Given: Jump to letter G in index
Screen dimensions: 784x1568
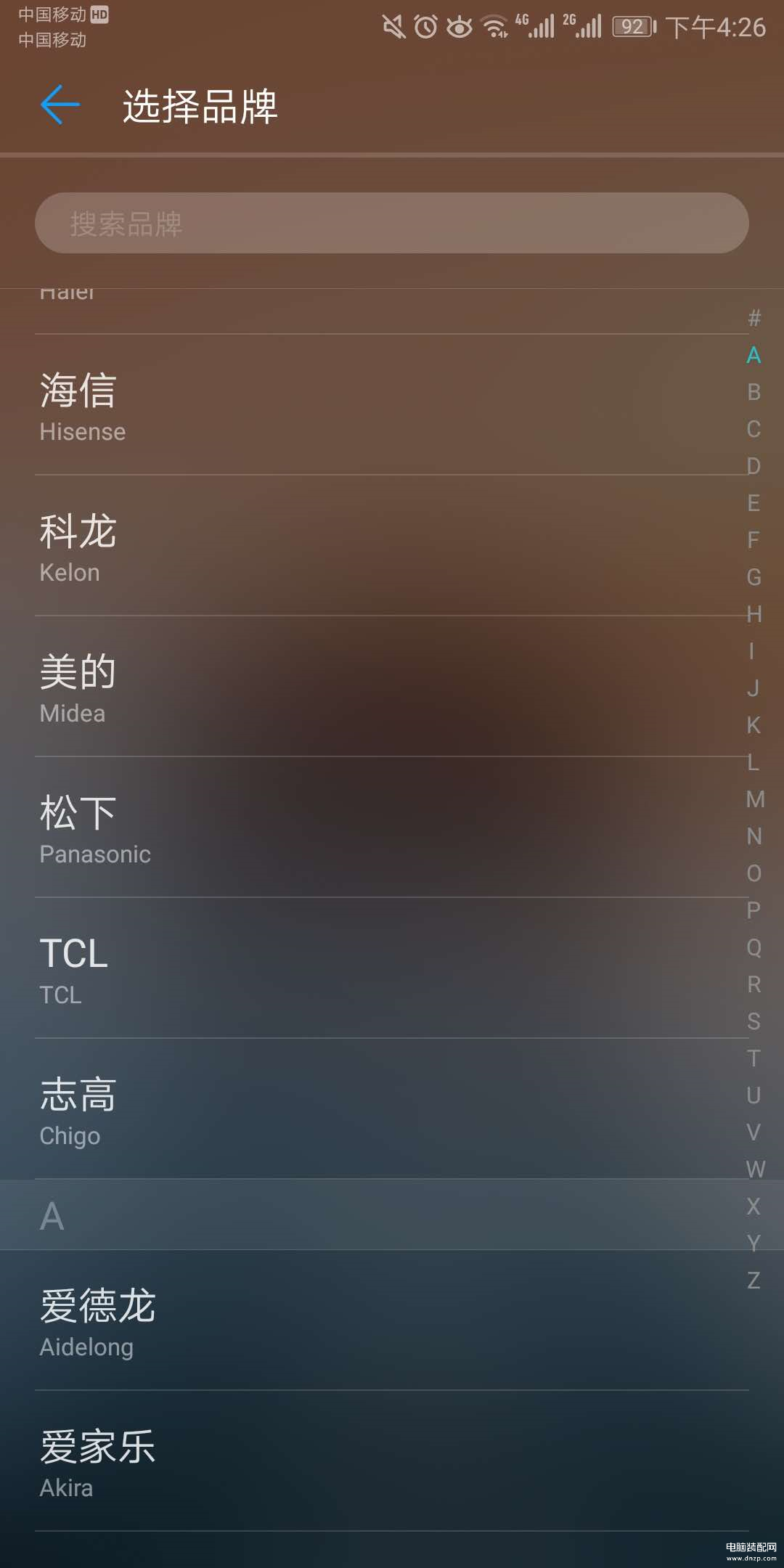Looking at the screenshot, I should (x=754, y=577).
